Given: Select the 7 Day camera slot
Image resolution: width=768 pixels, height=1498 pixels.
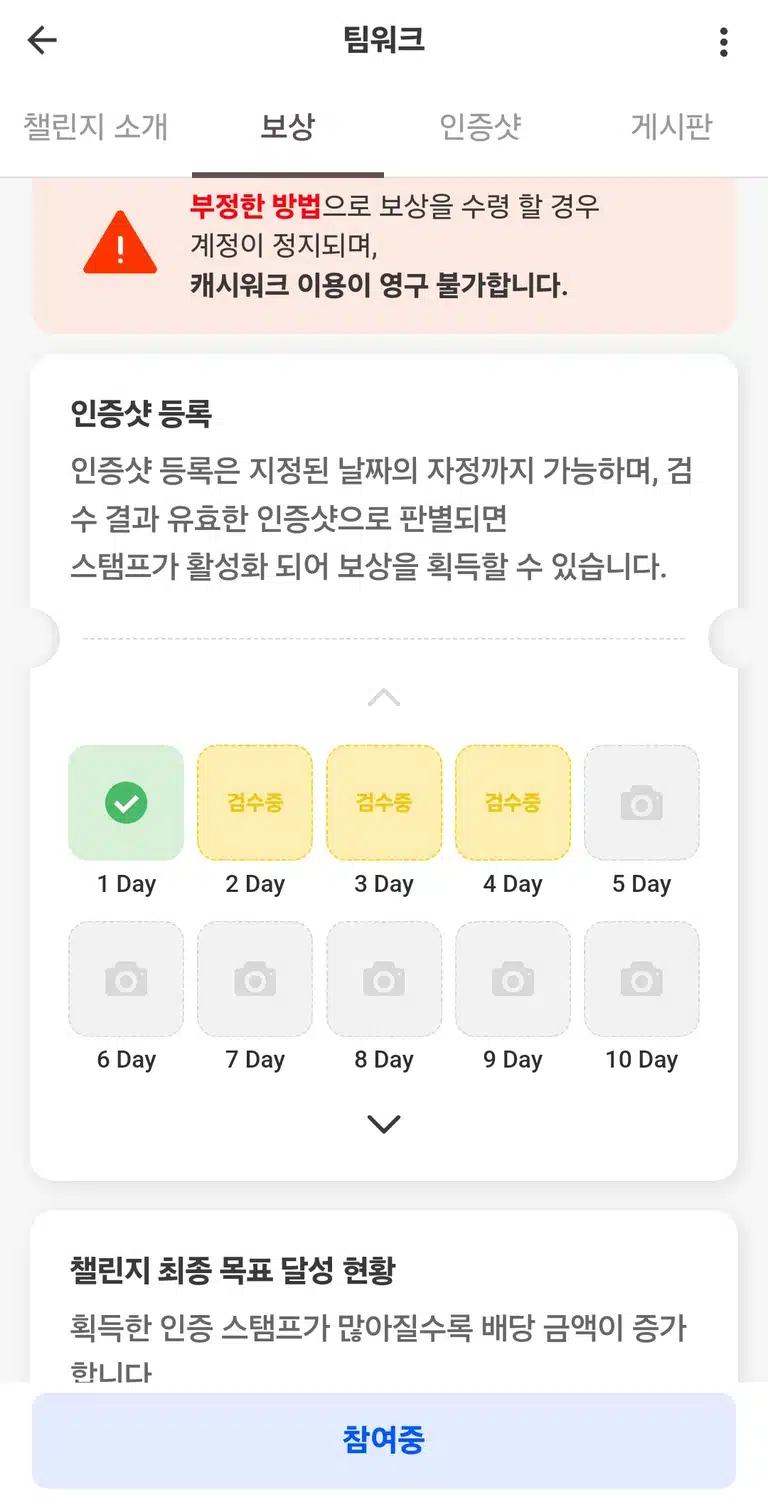Looking at the screenshot, I should 255,979.
